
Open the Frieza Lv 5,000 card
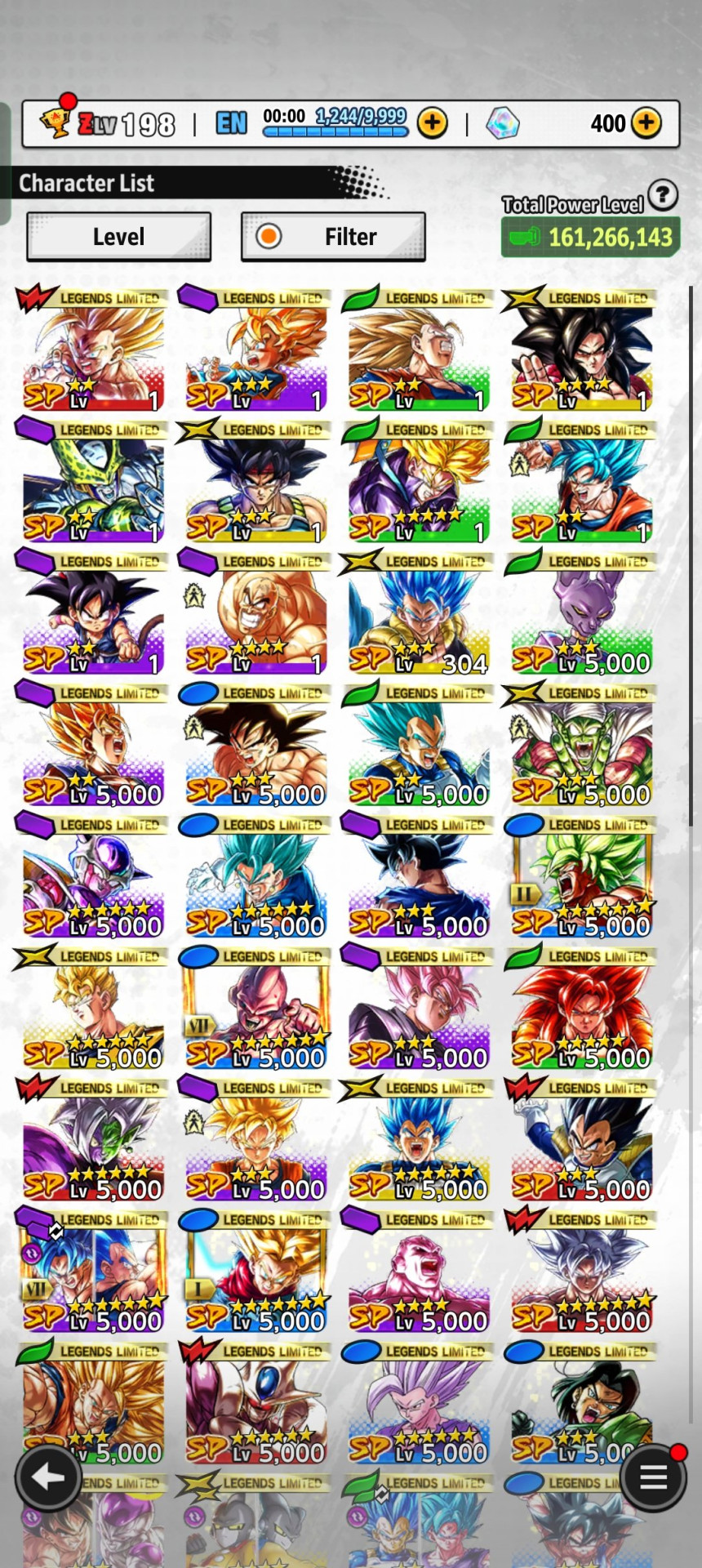[x=93, y=875]
